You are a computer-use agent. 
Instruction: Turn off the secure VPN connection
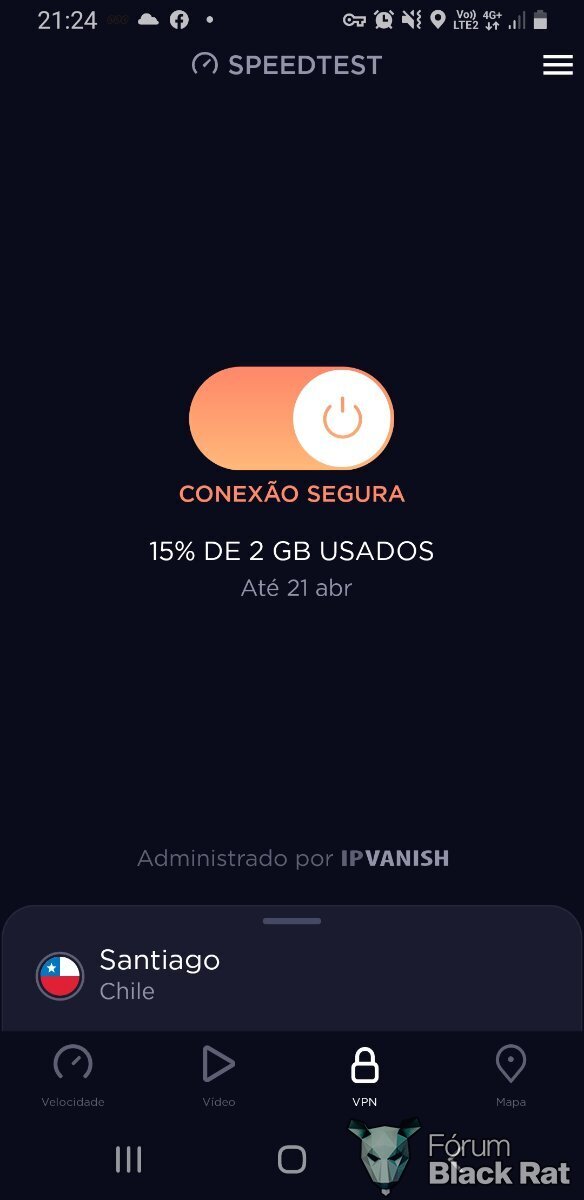tap(291, 418)
